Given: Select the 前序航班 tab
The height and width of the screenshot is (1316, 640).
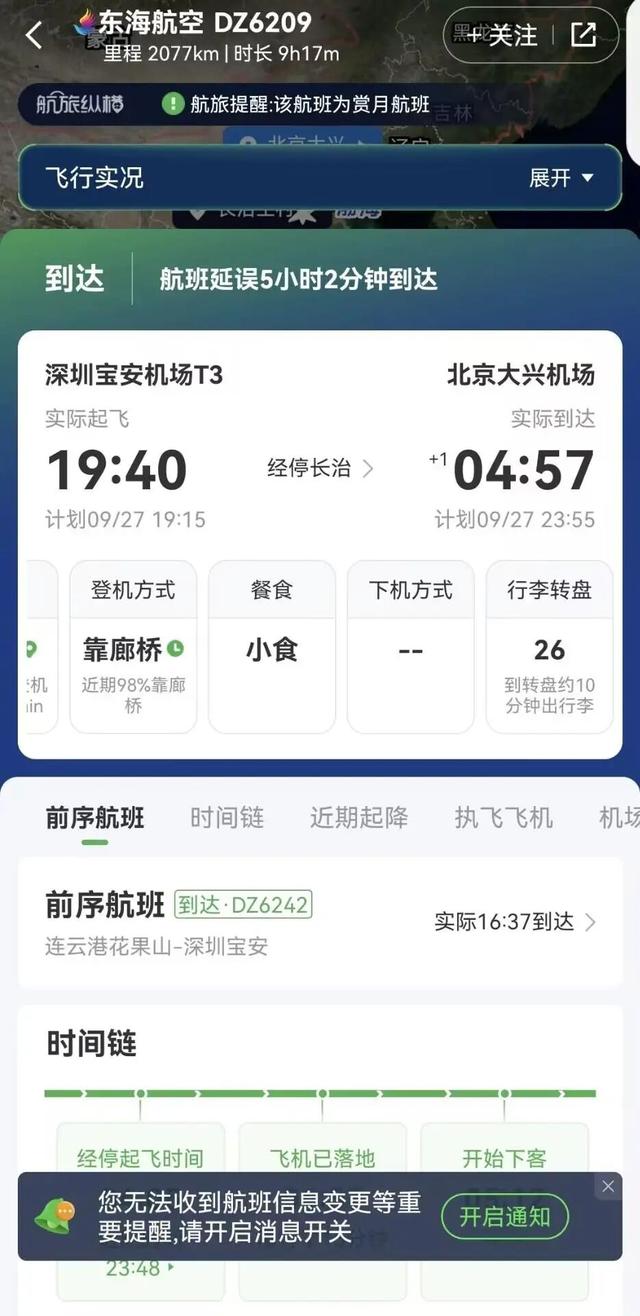Looking at the screenshot, I should (x=95, y=818).
